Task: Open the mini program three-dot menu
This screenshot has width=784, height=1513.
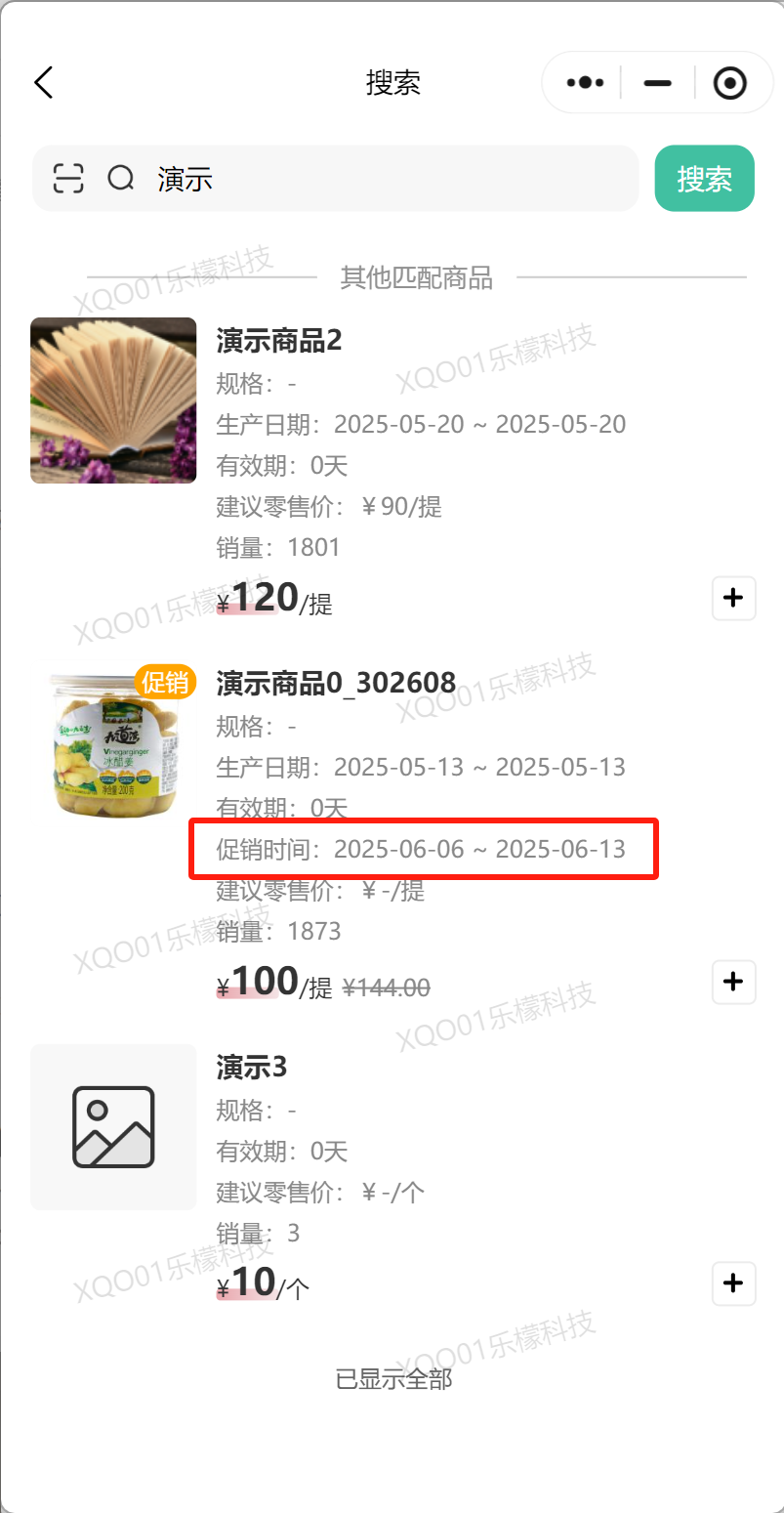Action: pyautogui.click(x=585, y=83)
